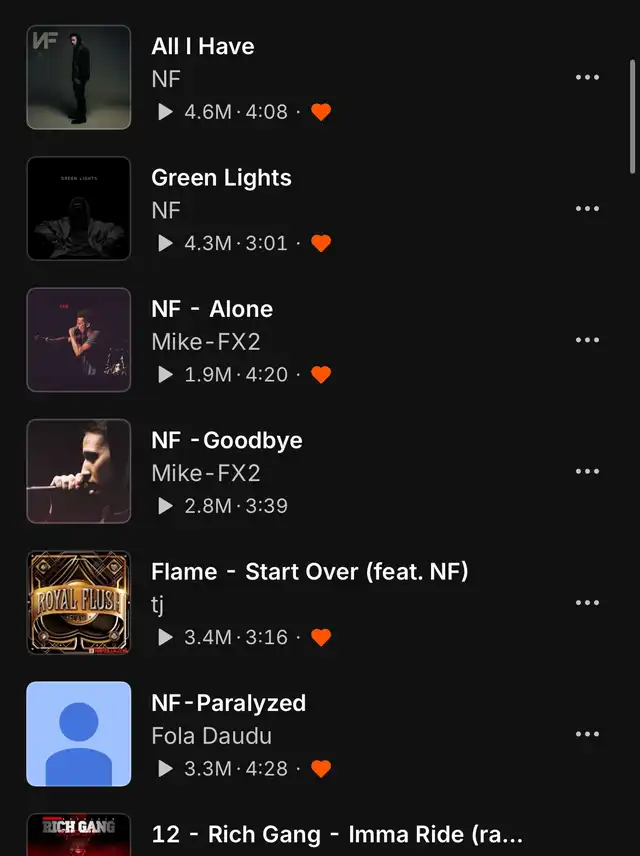
Task: Select the NF -Goodbye track
Action: pyautogui.click(x=227, y=440)
